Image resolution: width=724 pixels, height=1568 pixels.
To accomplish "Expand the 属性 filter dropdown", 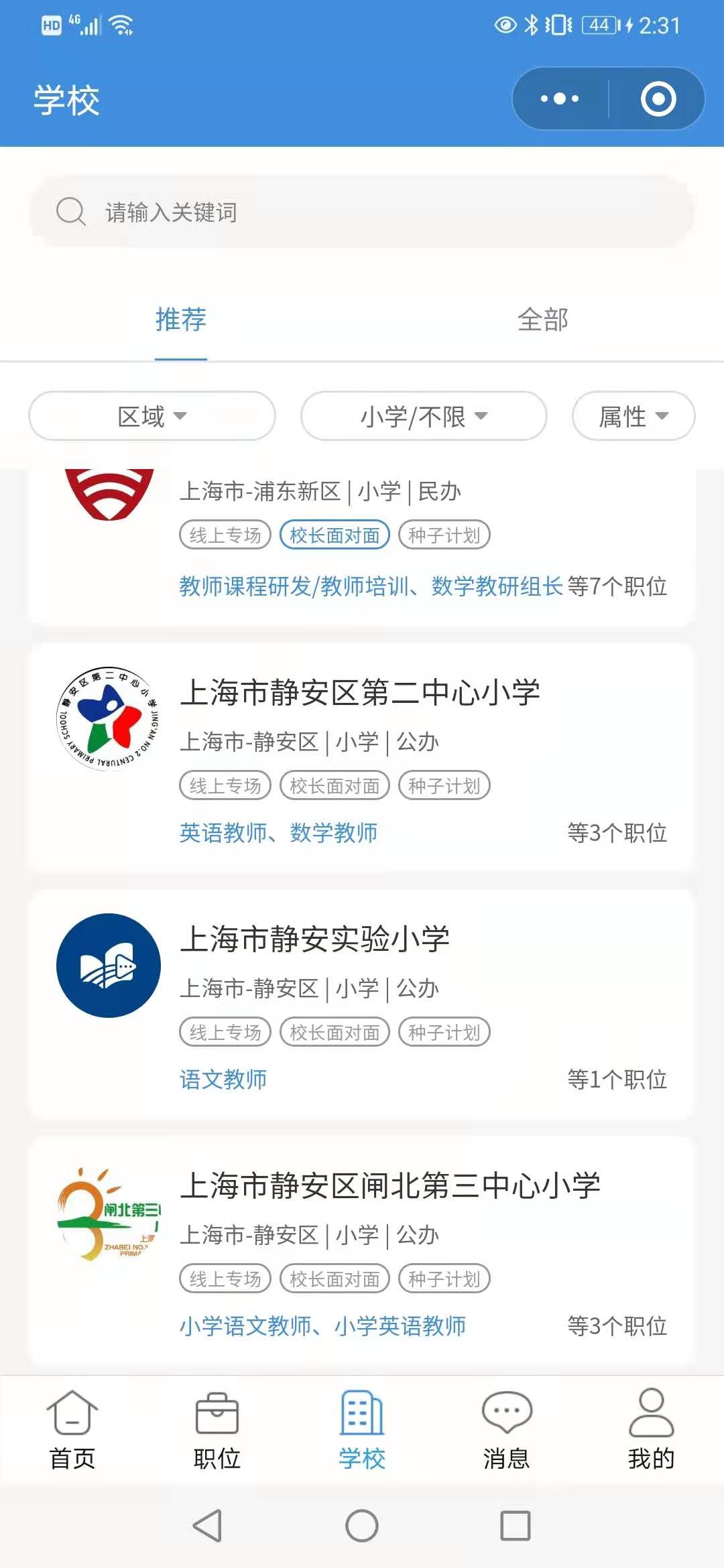I will tap(633, 416).
